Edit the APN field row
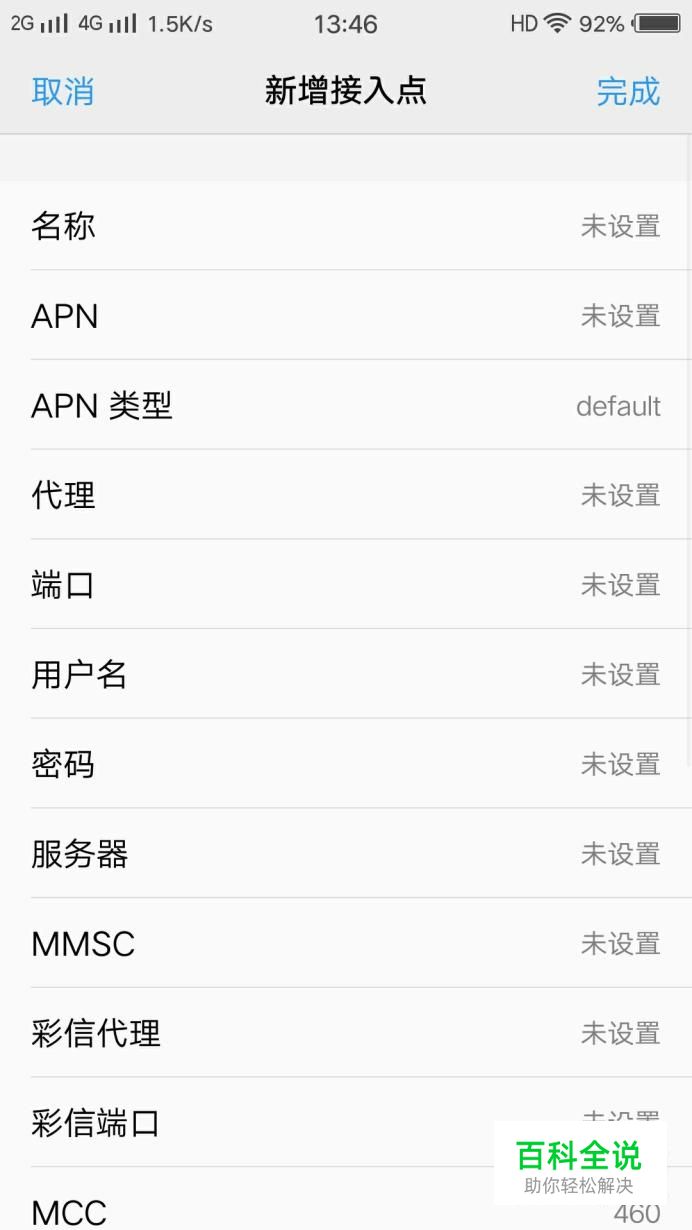692x1230 pixels. click(346, 315)
